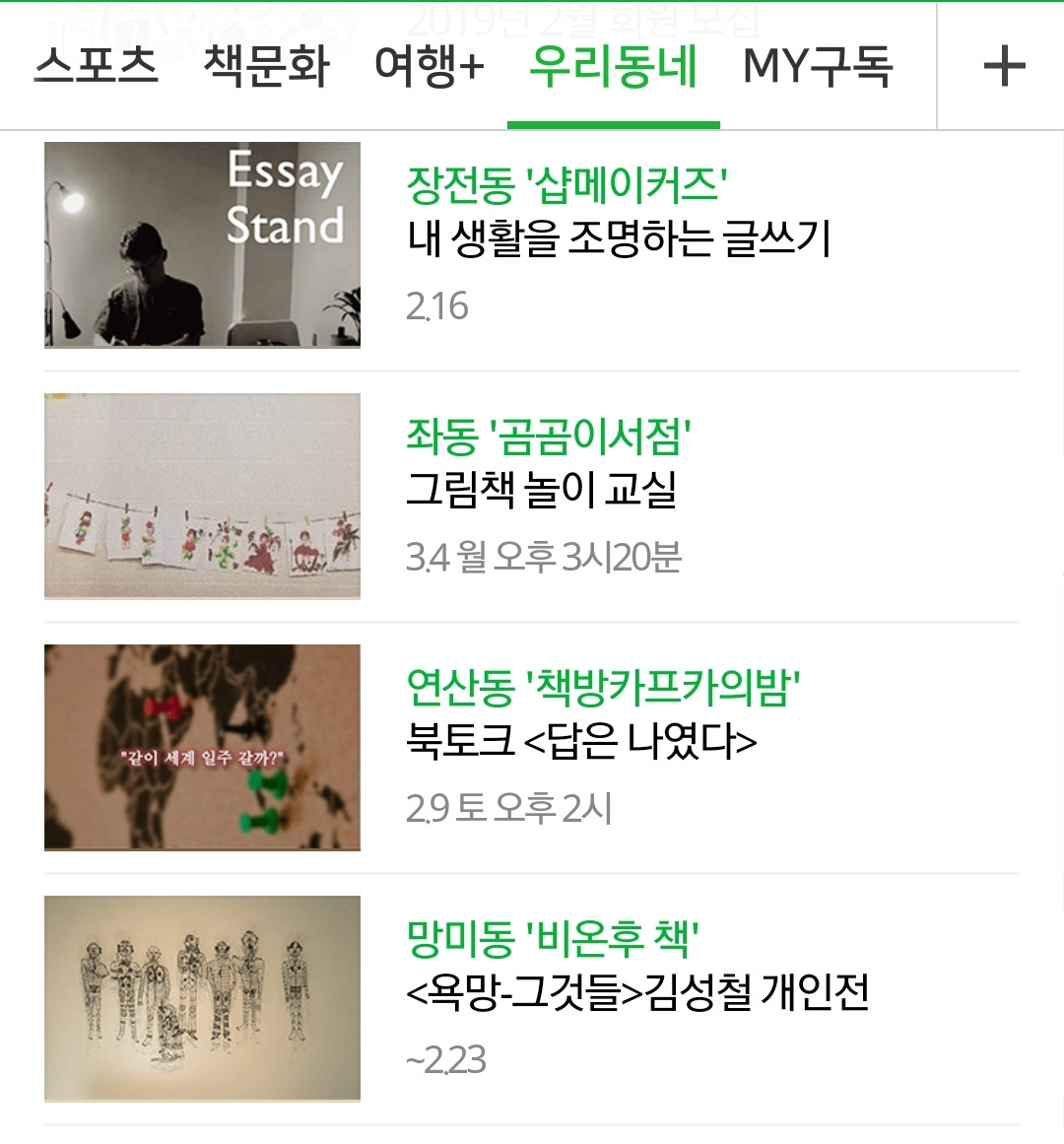Click the picture-book classroom thumbnail
Viewport: 1064px width, 1144px height.
pyautogui.click(x=202, y=497)
